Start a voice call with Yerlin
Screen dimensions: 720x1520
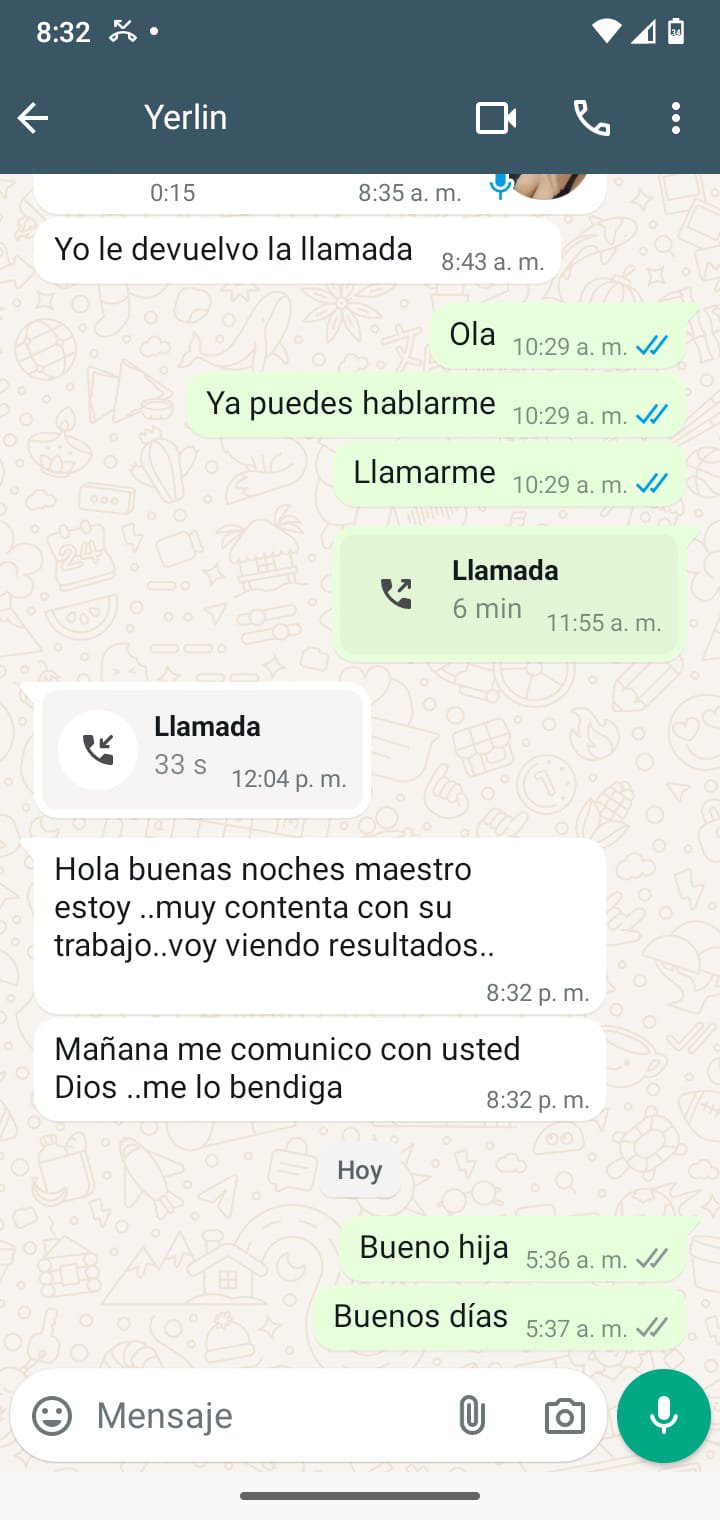tap(591, 119)
